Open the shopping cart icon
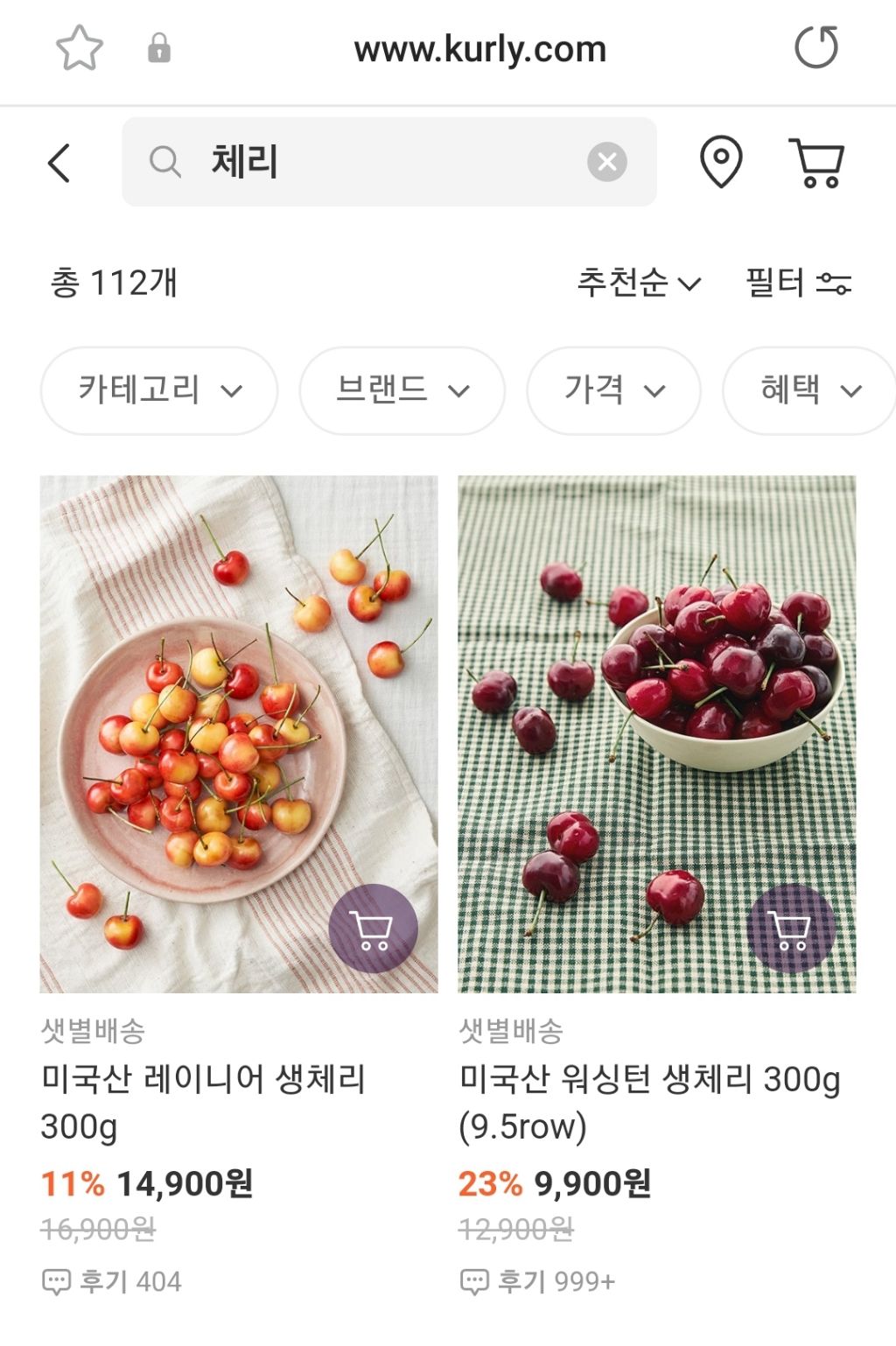Screen dimensions: 896x1346 click(x=815, y=163)
